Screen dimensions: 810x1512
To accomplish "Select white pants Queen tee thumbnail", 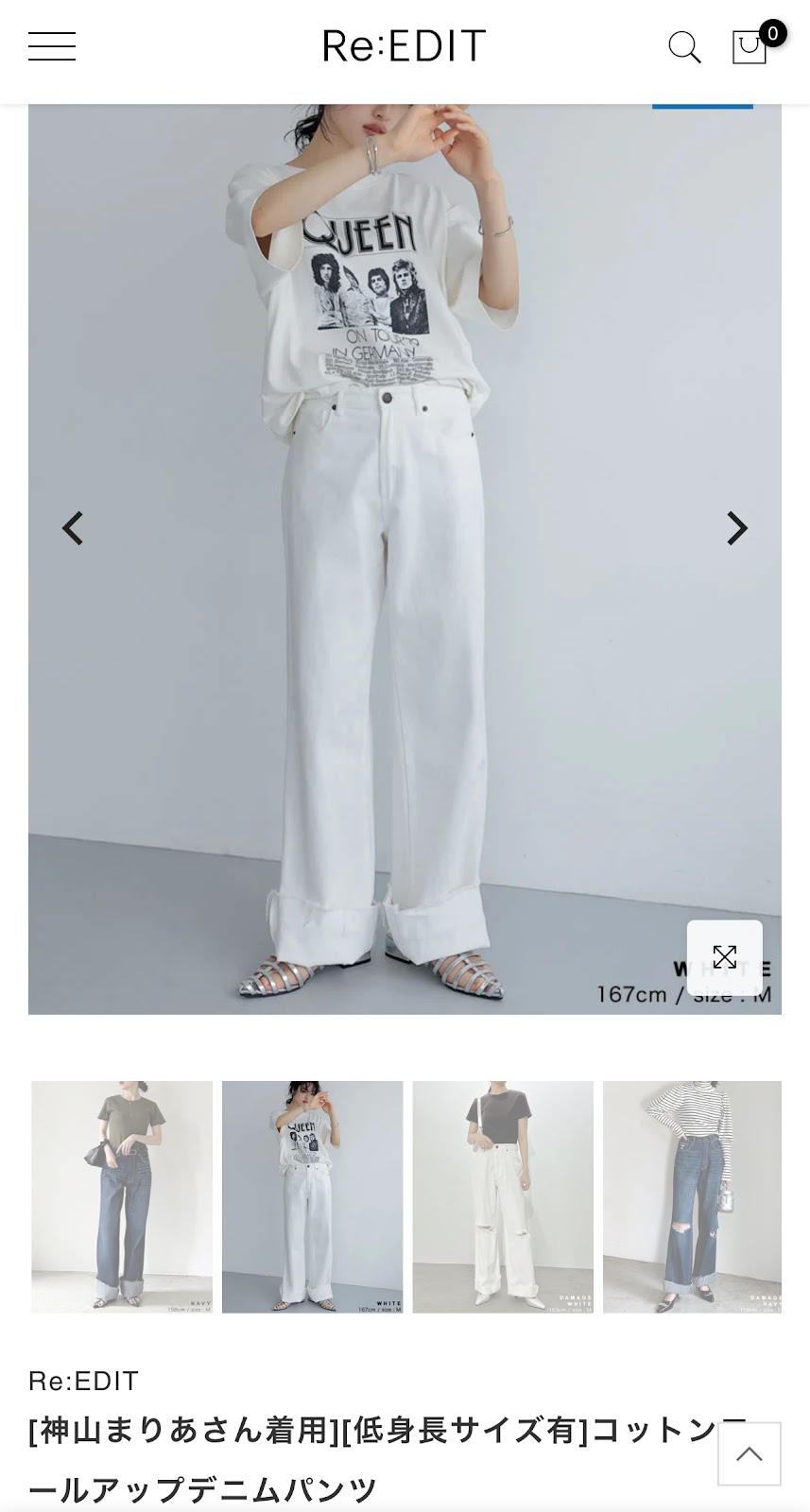I will [313, 1196].
